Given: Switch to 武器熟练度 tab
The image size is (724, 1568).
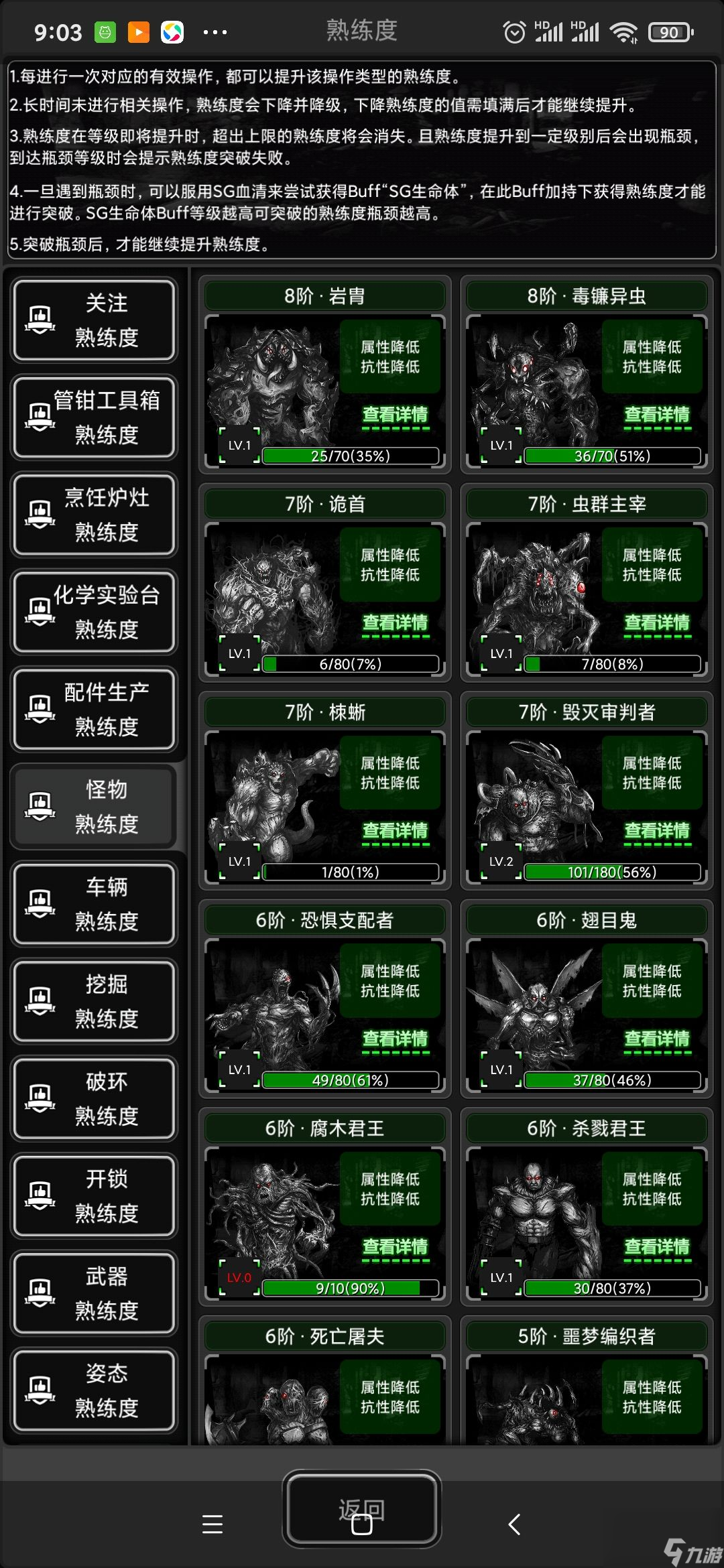Looking at the screenshot, I should click(x=94, y=1293).
